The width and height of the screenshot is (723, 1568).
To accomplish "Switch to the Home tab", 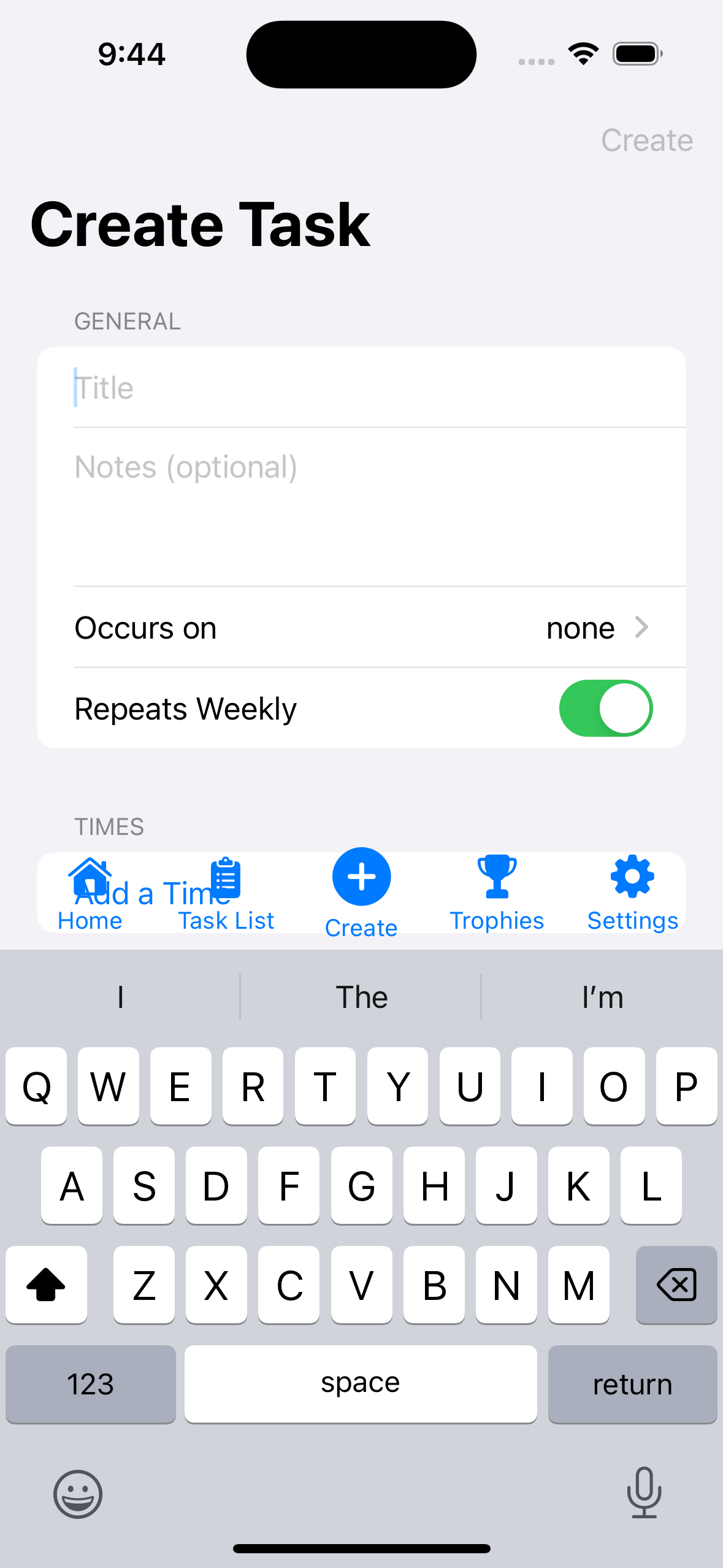I will (90, 895).
